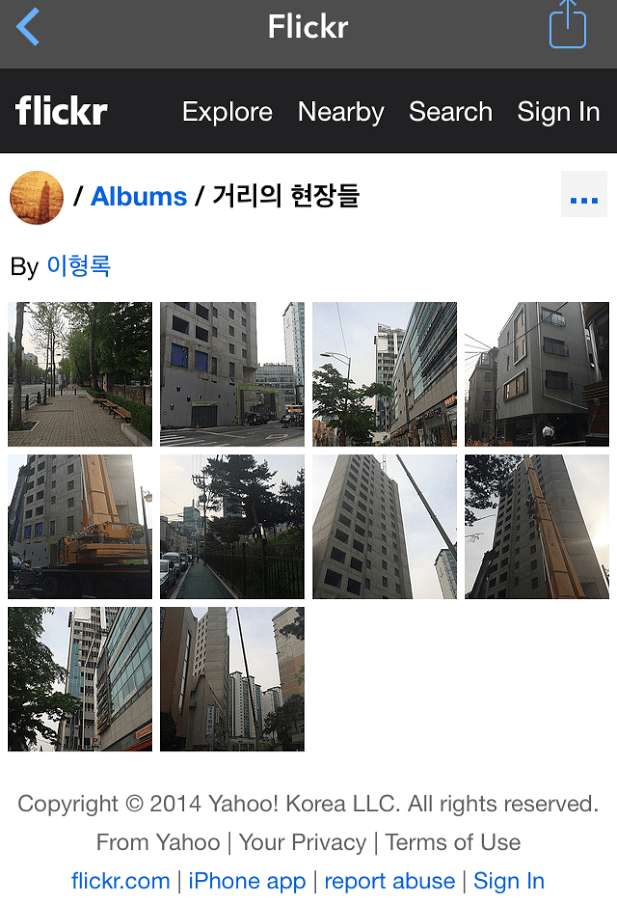Open author 이형록's profile link
Screen dimensions: 617x898
tap(79, 266)
